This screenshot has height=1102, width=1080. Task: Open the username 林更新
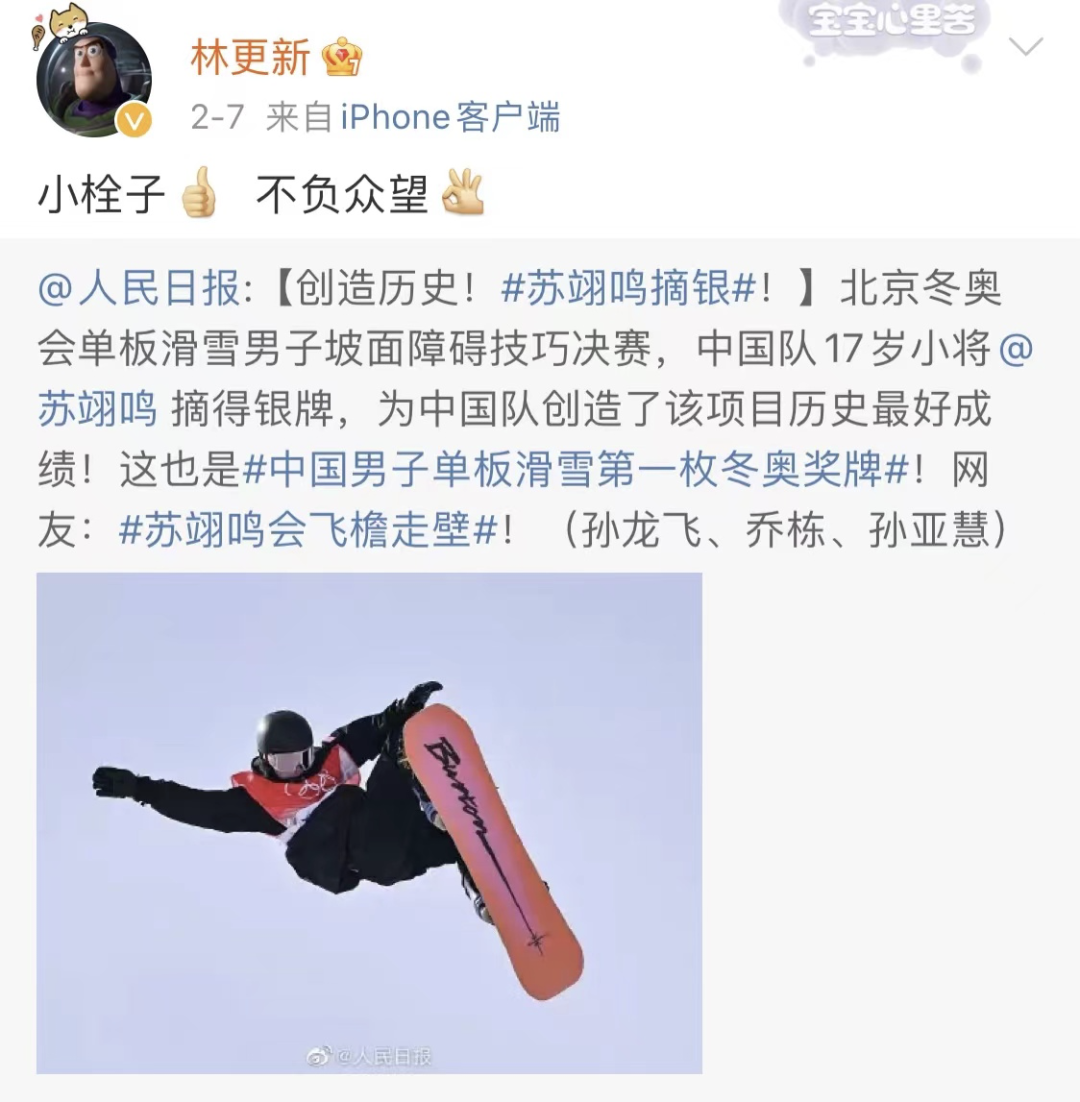(x=251, y=58)
